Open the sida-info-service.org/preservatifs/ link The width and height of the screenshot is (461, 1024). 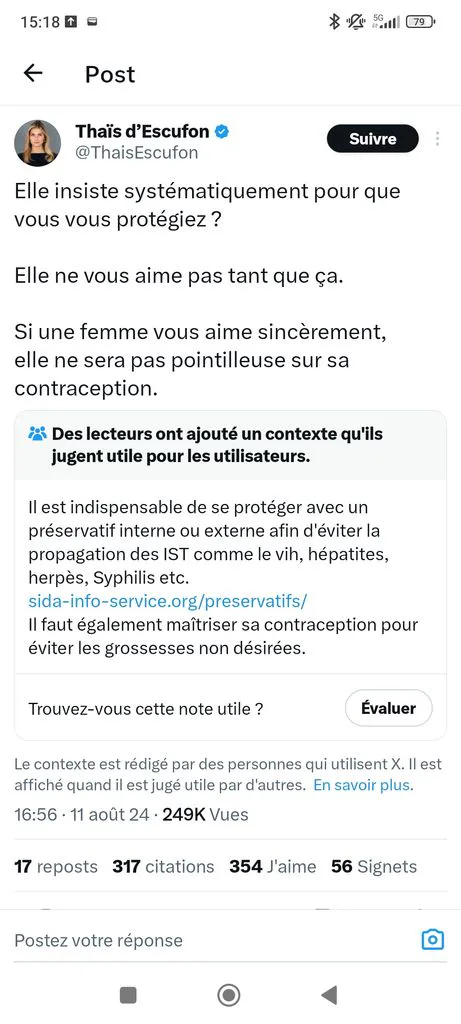(x=168, y=600)
